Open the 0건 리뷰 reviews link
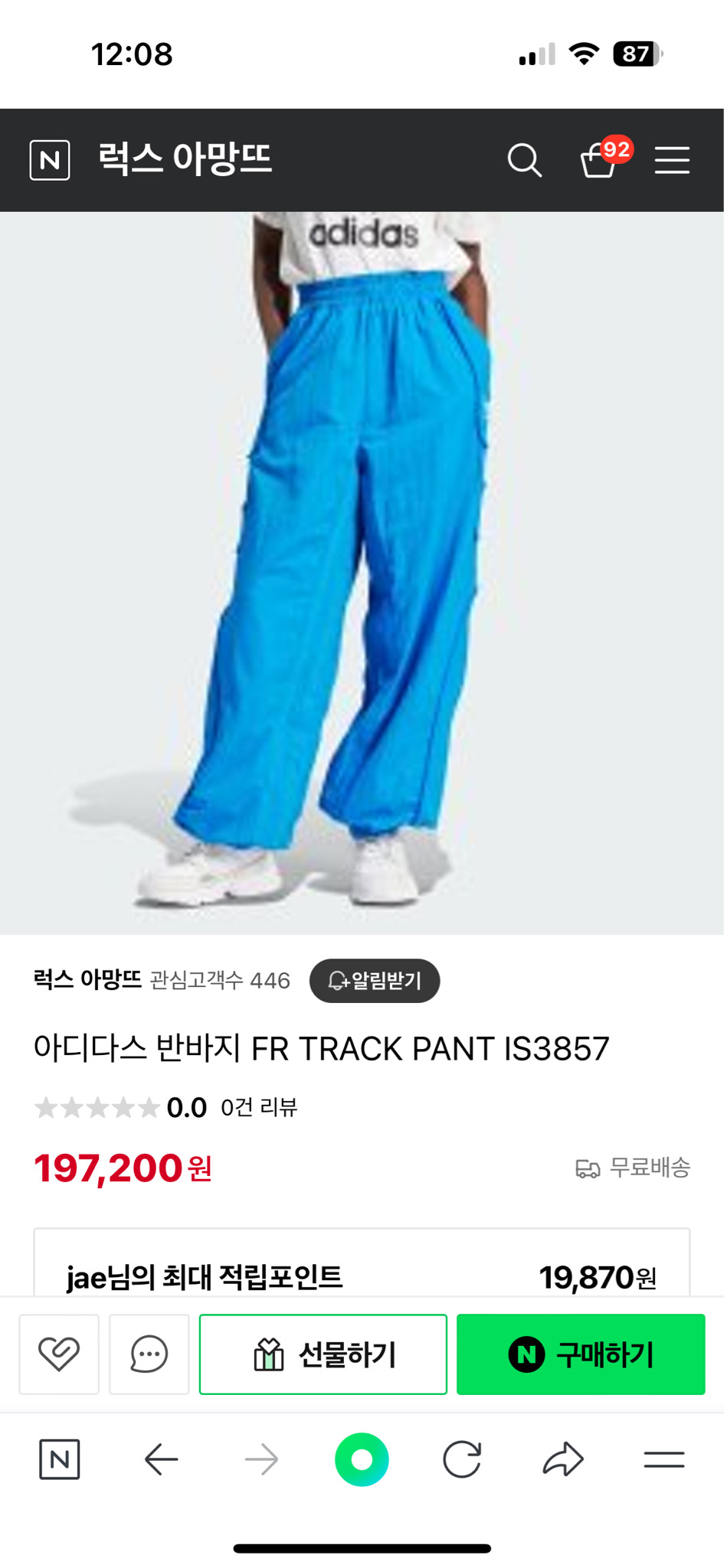Screen dimensions: 724x1568 pyautogui.click(x=258, y=1107)
